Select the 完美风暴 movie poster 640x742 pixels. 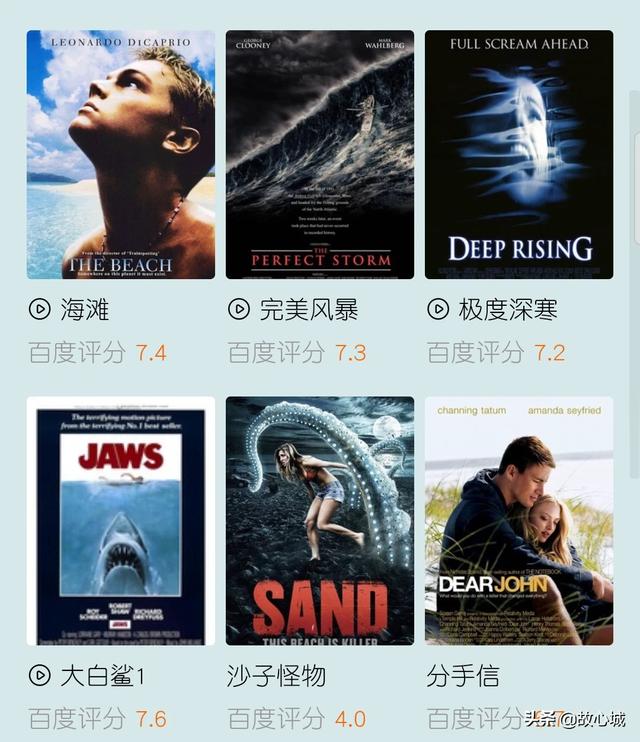(x=320, y=155)
